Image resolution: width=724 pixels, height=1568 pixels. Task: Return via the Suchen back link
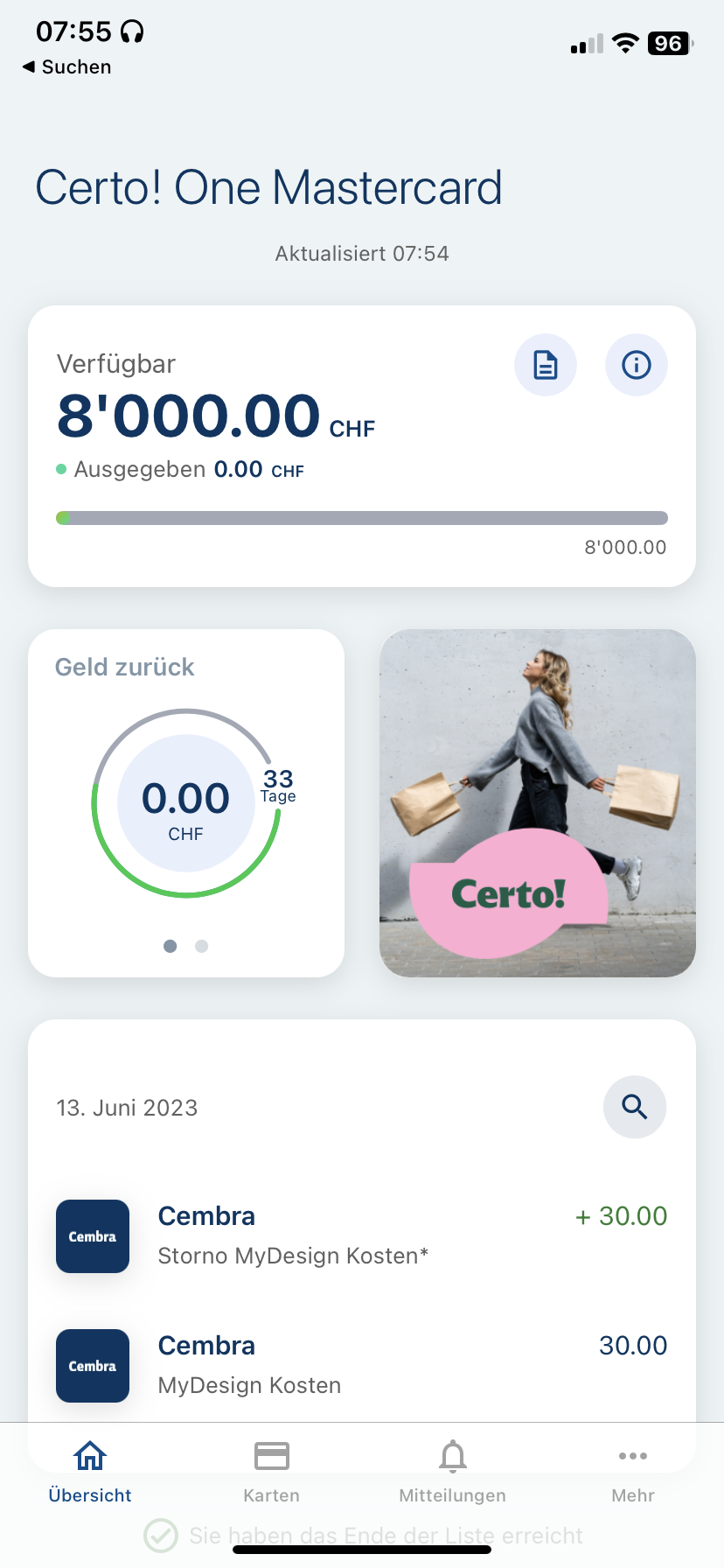[66, 66]
